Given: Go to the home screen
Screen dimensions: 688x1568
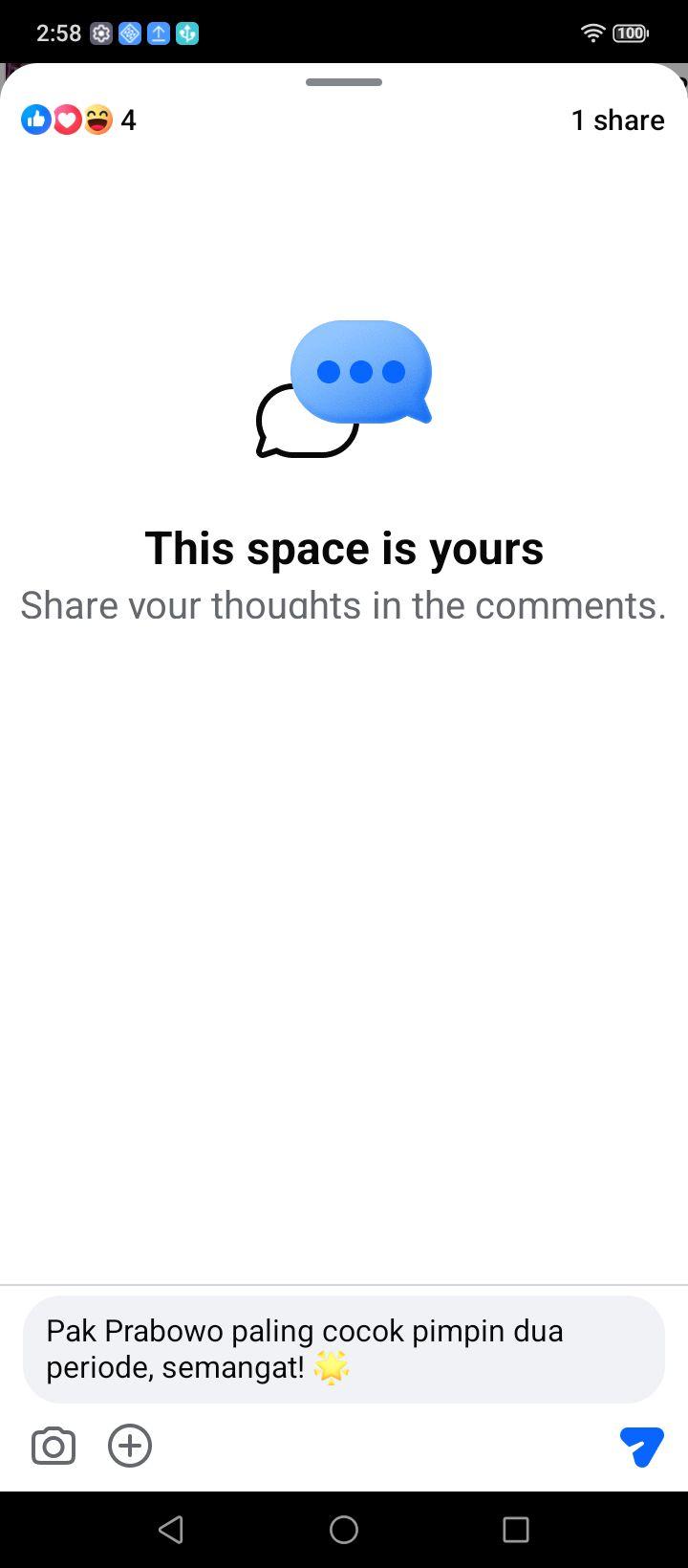Looking at the screenshot, I should coord(344,1530).
